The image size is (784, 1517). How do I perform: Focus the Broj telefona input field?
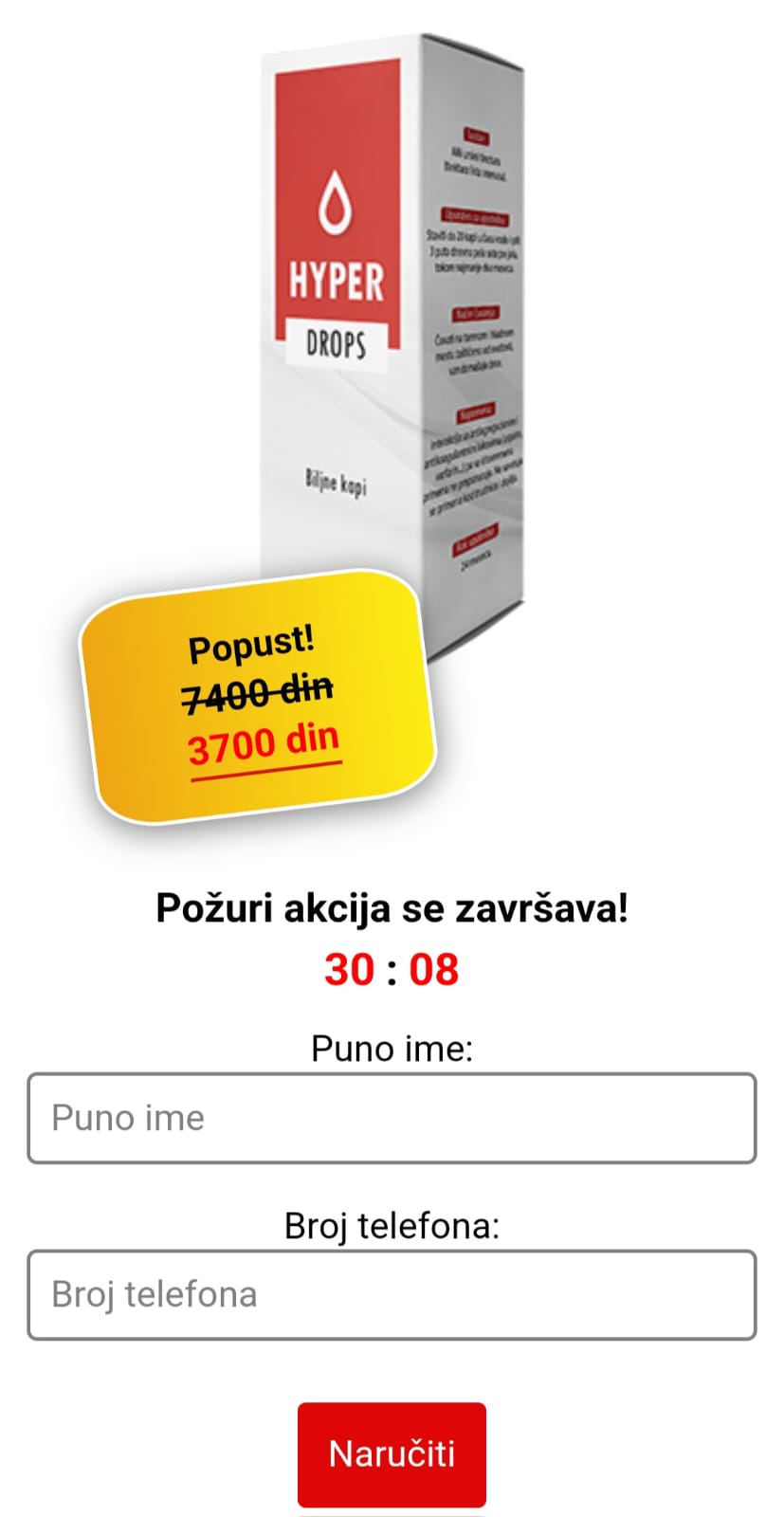pyautogui.click(x=392, y=1295)
